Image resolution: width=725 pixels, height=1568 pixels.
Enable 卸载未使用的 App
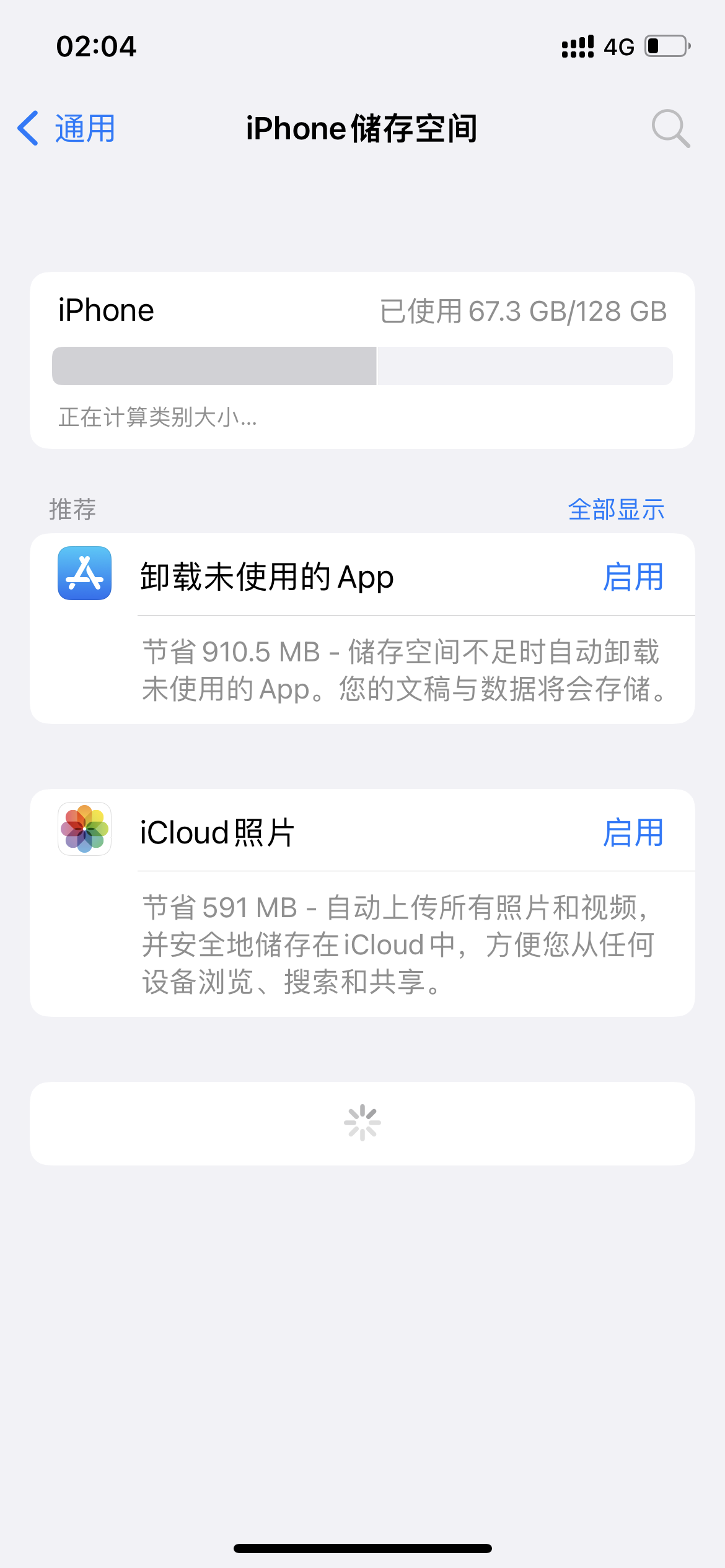(x=633, y=577)
